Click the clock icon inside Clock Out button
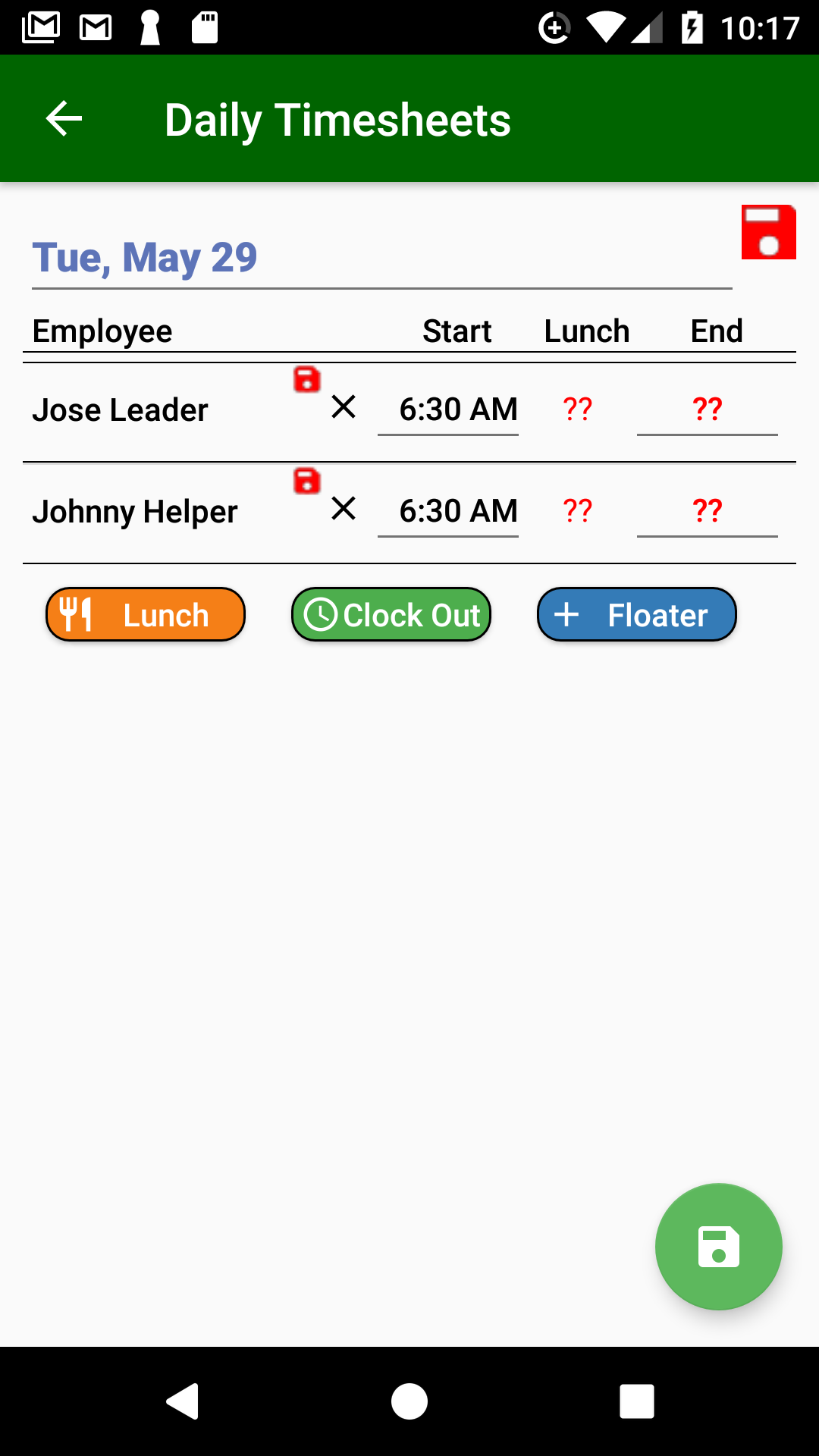 point(322,614)
